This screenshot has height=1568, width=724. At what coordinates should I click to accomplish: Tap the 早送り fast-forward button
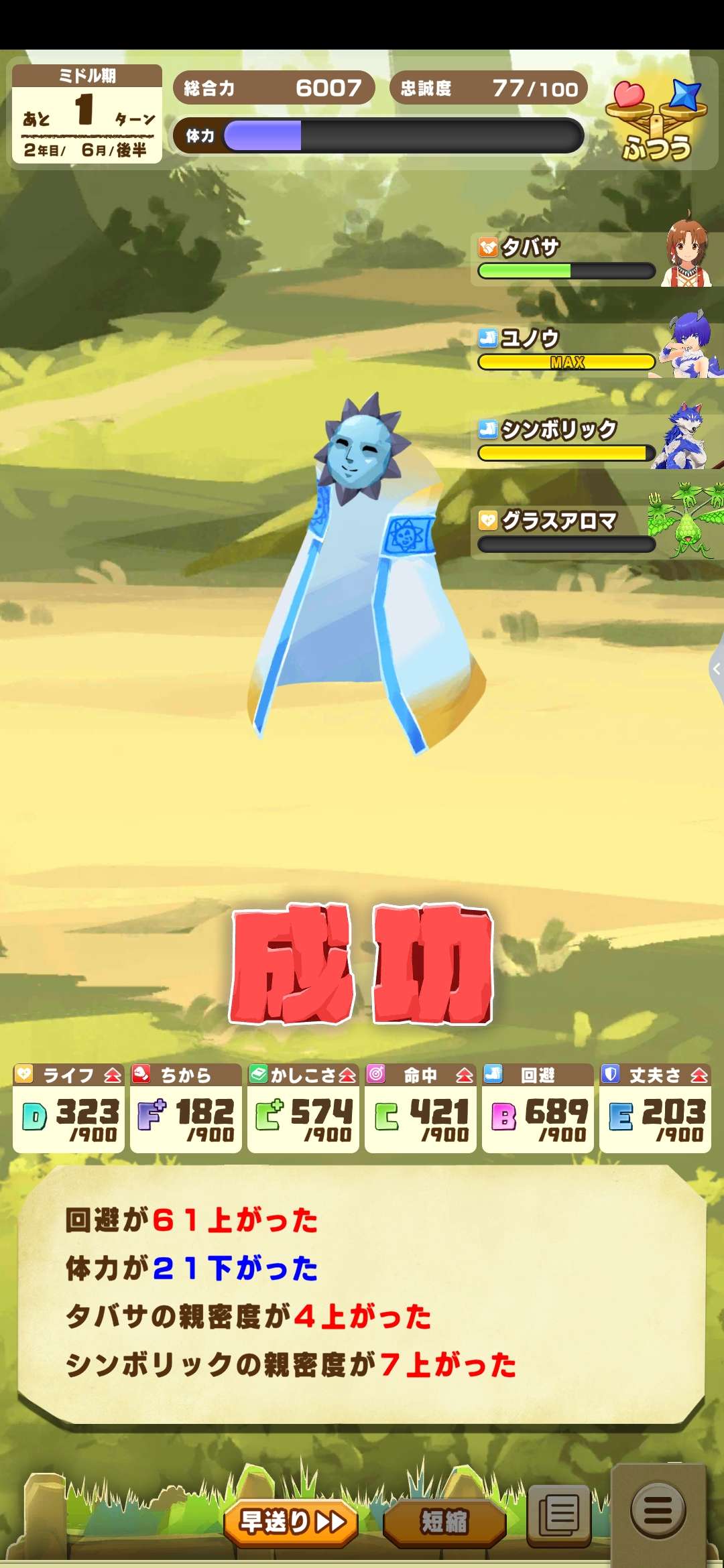291,1522
